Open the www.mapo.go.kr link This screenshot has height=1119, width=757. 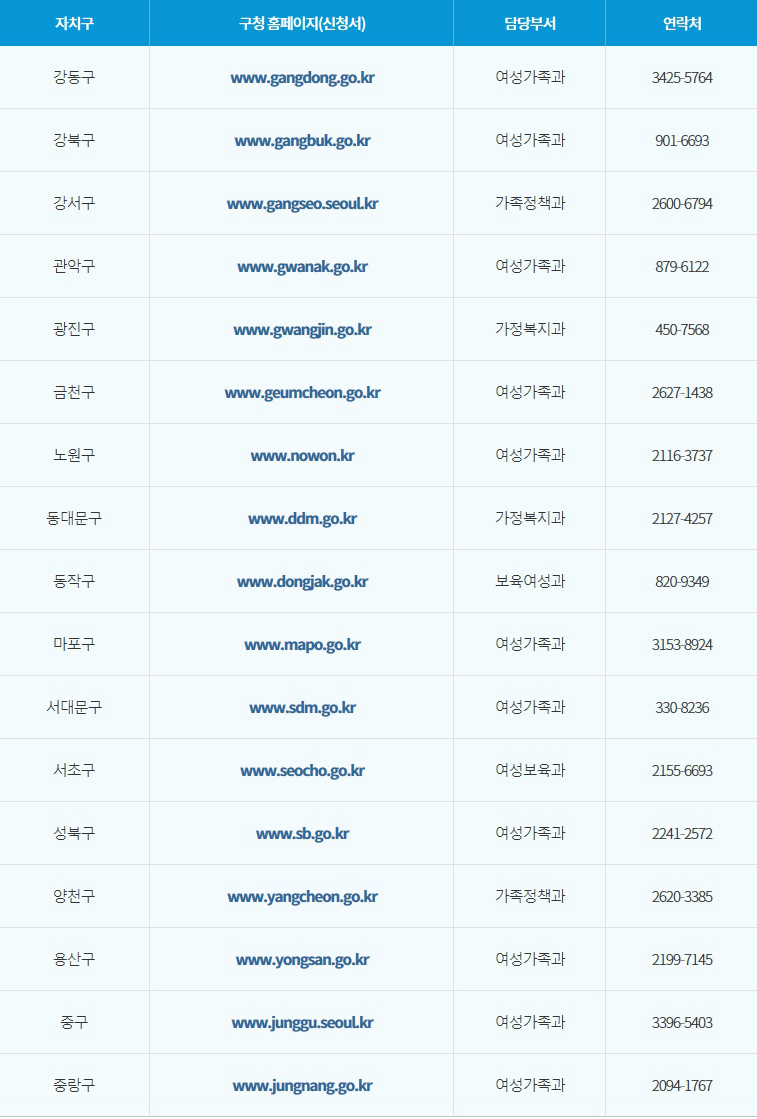tap(302, 645)
